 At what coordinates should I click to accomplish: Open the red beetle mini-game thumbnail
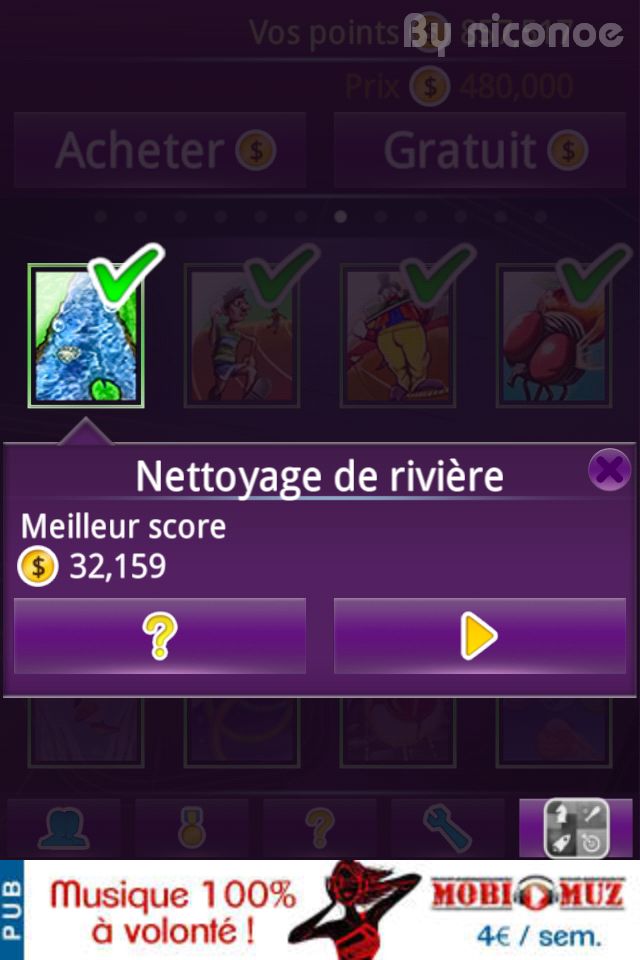click(x=554, y=337)
